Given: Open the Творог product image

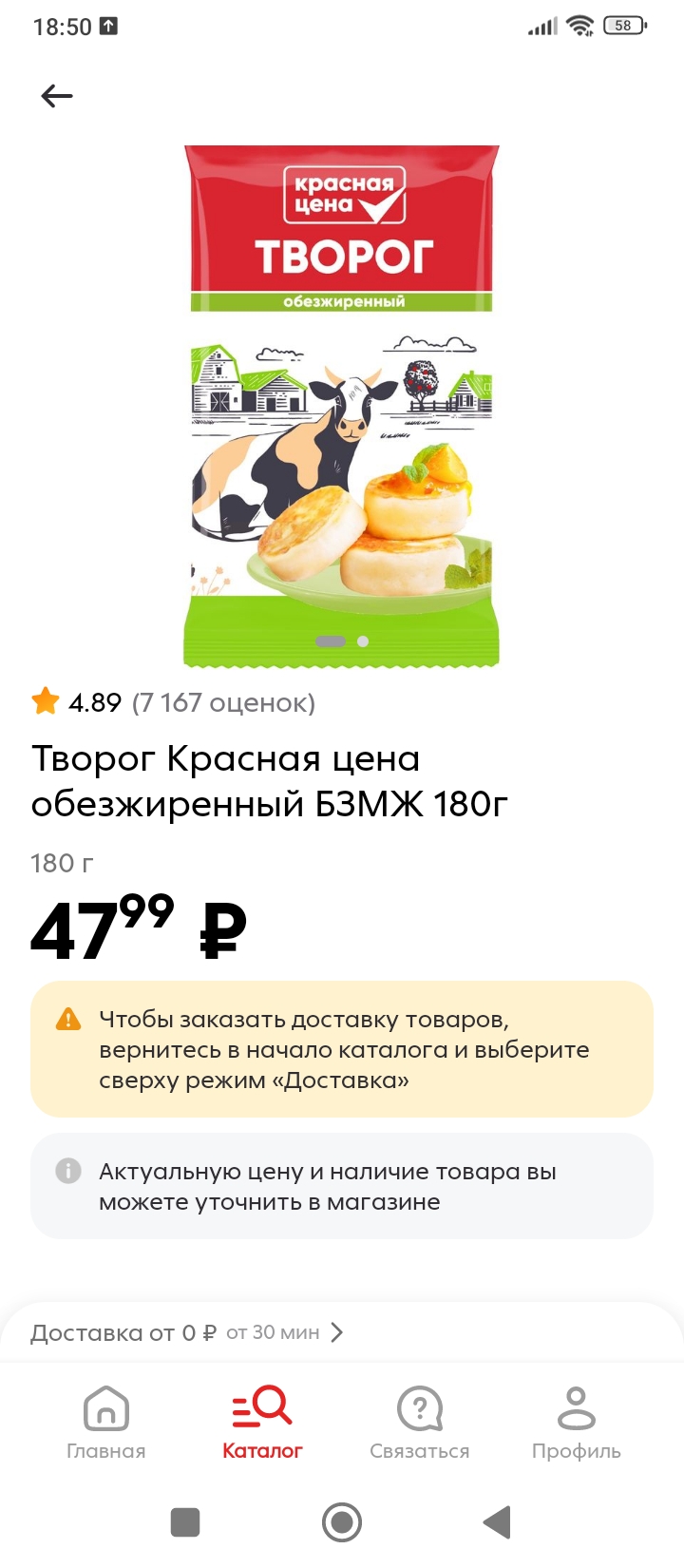Looking at the screenshot, I should (342, 406).
